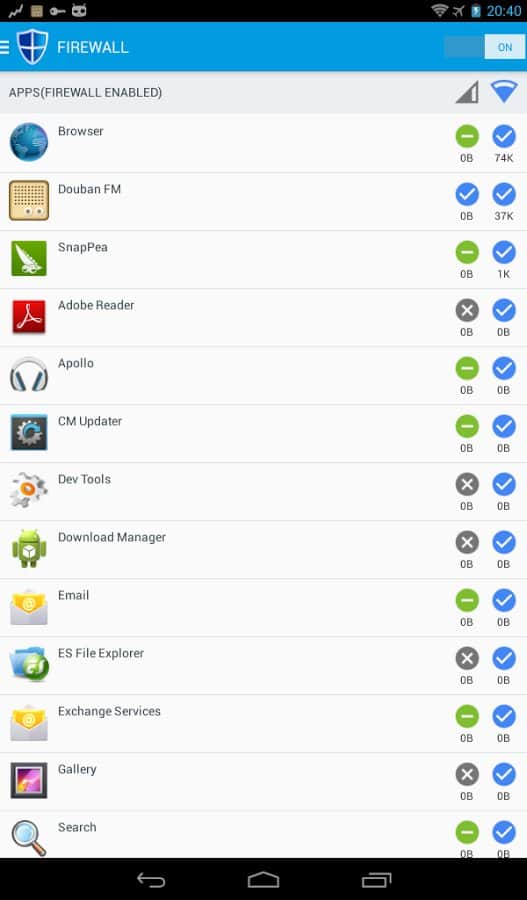This screenshot has width=527, height=900.
Task: Unblock mobile data for Dev Tools
Action: pos(467,484)
